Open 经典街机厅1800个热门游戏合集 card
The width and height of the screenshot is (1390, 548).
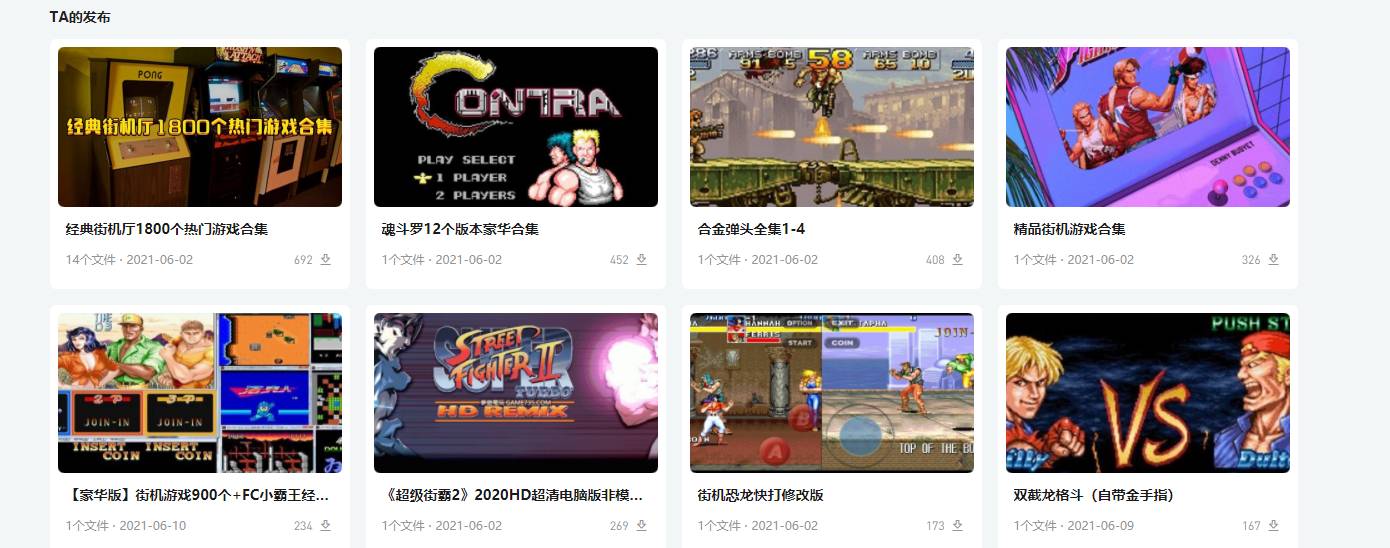coord(199,127)
